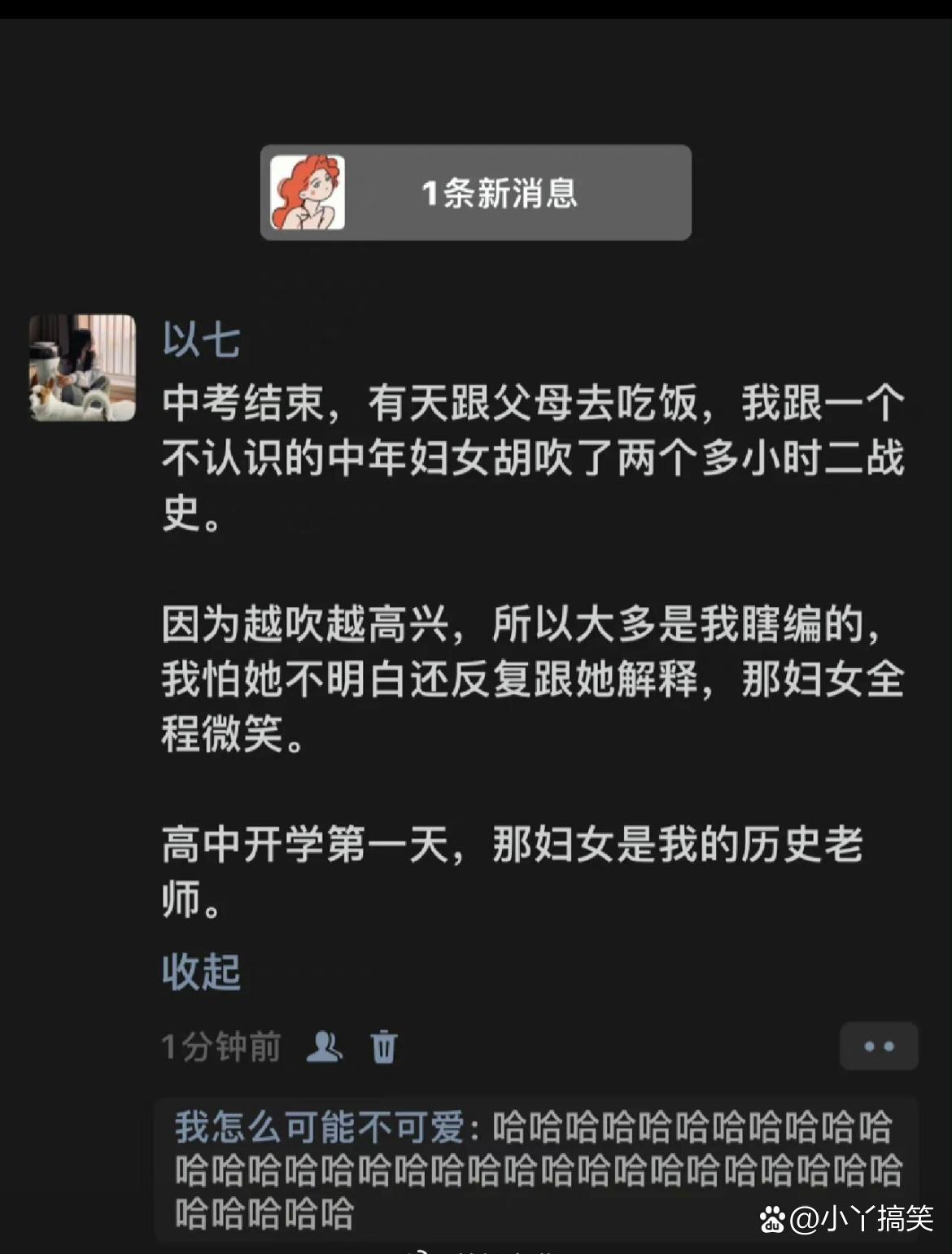Open the 1条新消息 notification banner
952x1254 pixels.
[x=475, y=193]
